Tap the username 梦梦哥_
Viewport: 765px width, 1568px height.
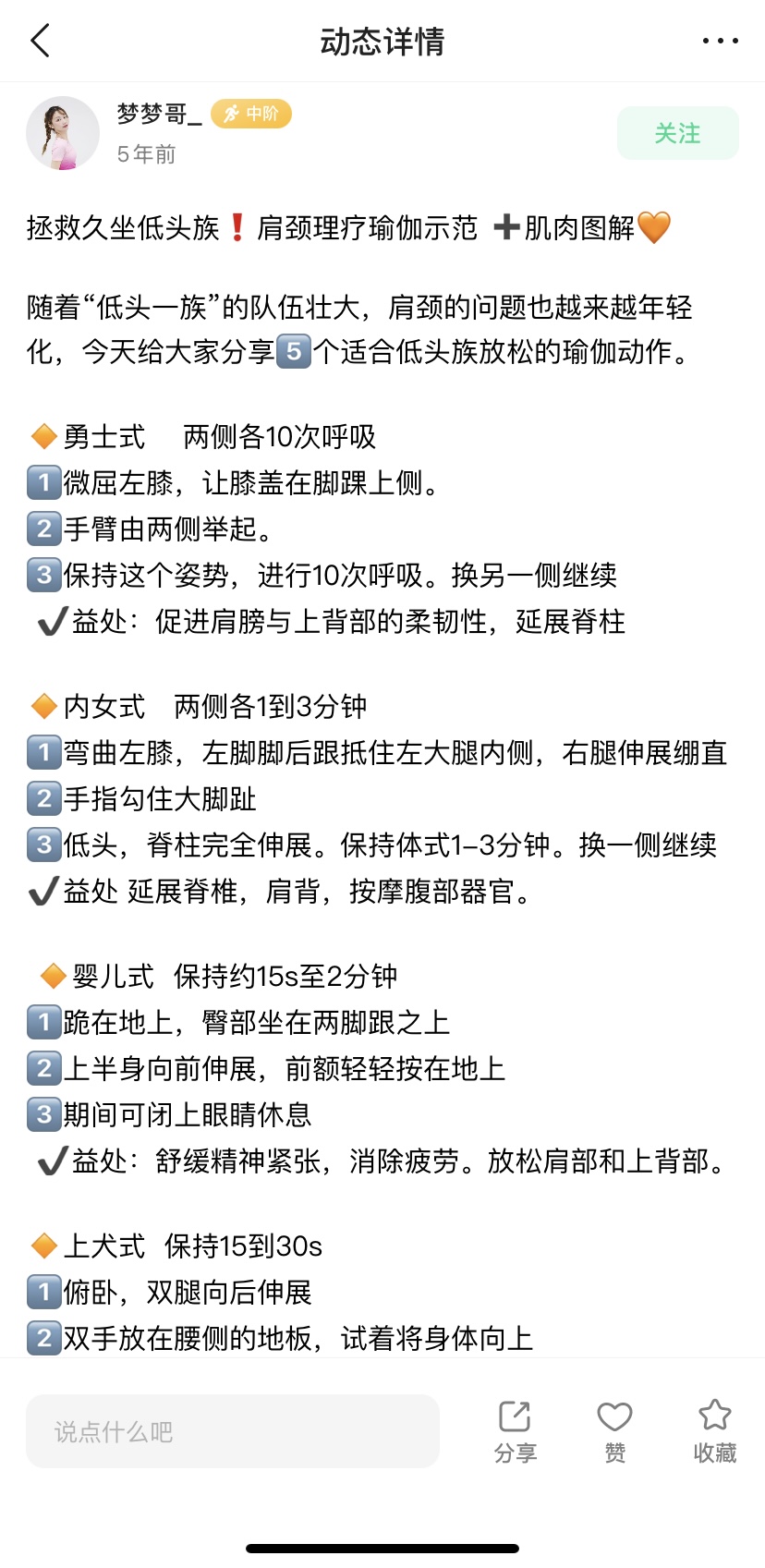click(159, 114)
